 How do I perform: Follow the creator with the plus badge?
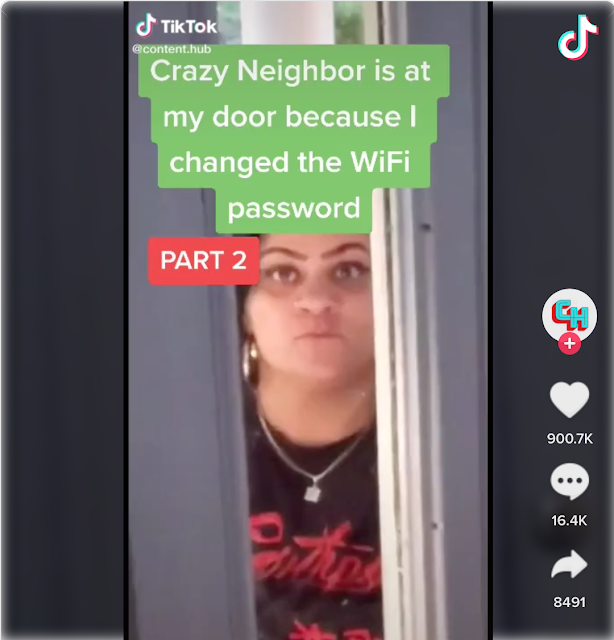tap(570, 344)
